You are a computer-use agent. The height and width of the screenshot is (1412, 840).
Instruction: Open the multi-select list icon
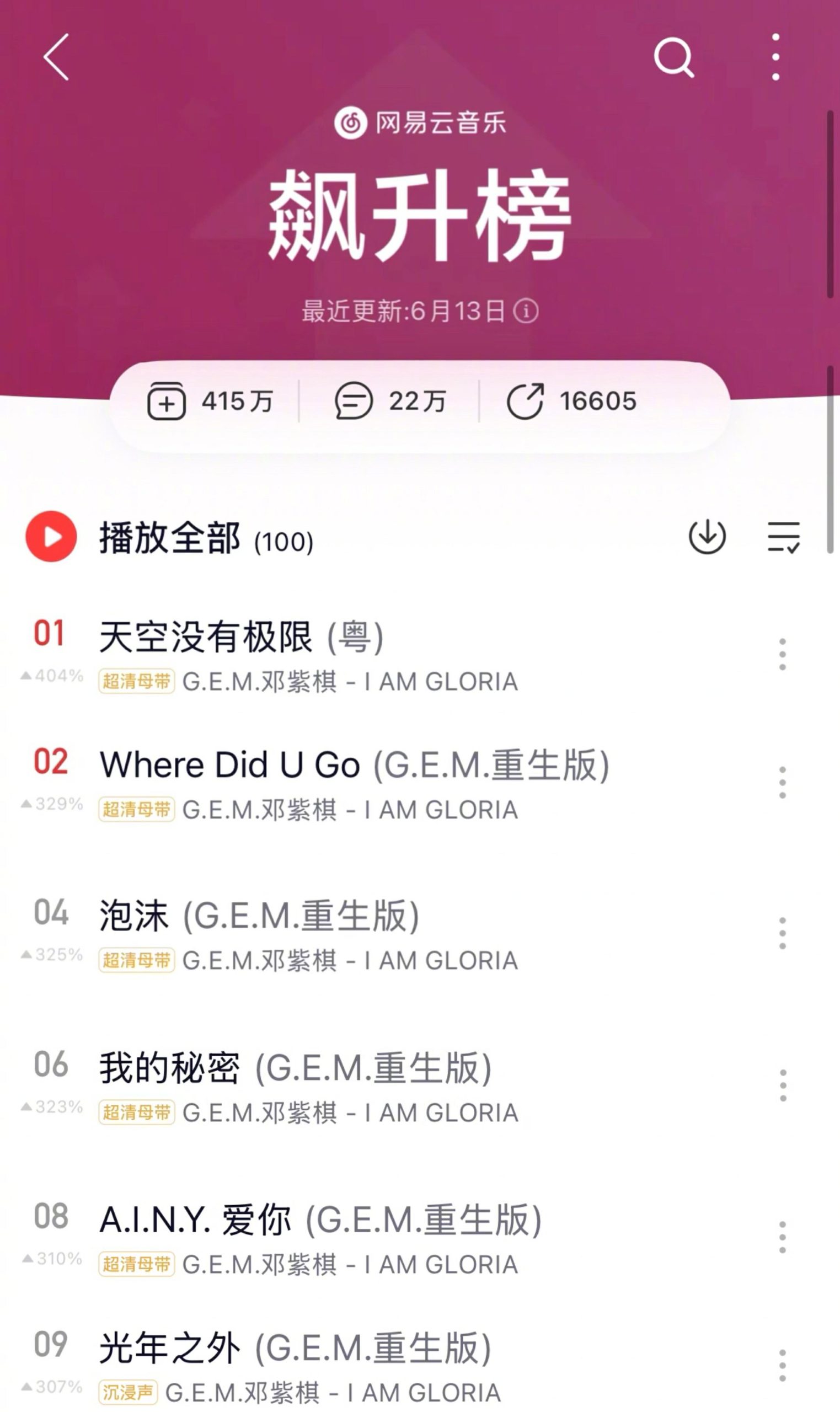pos(783,537)
